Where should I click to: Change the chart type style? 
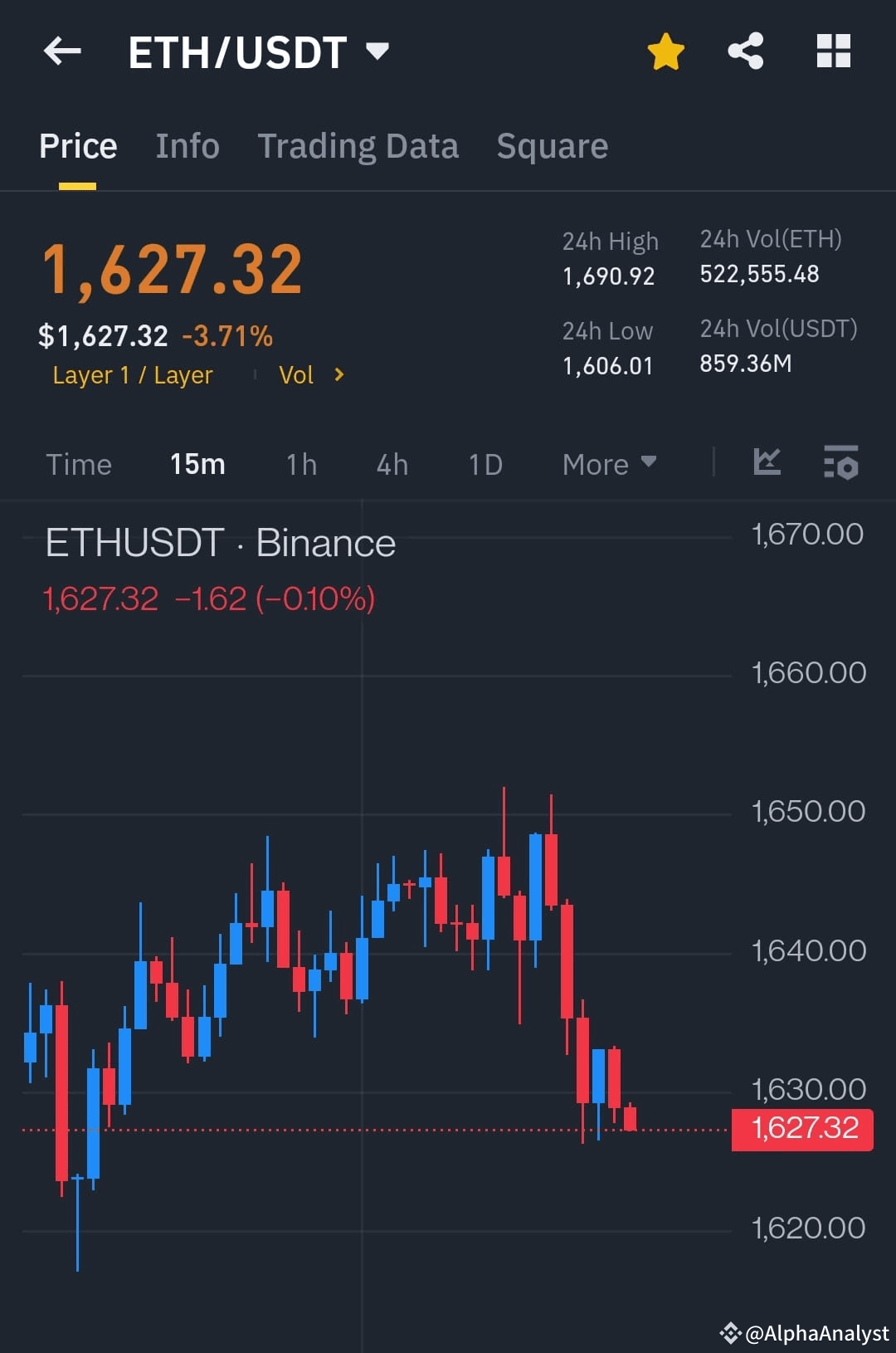(767, 465)
